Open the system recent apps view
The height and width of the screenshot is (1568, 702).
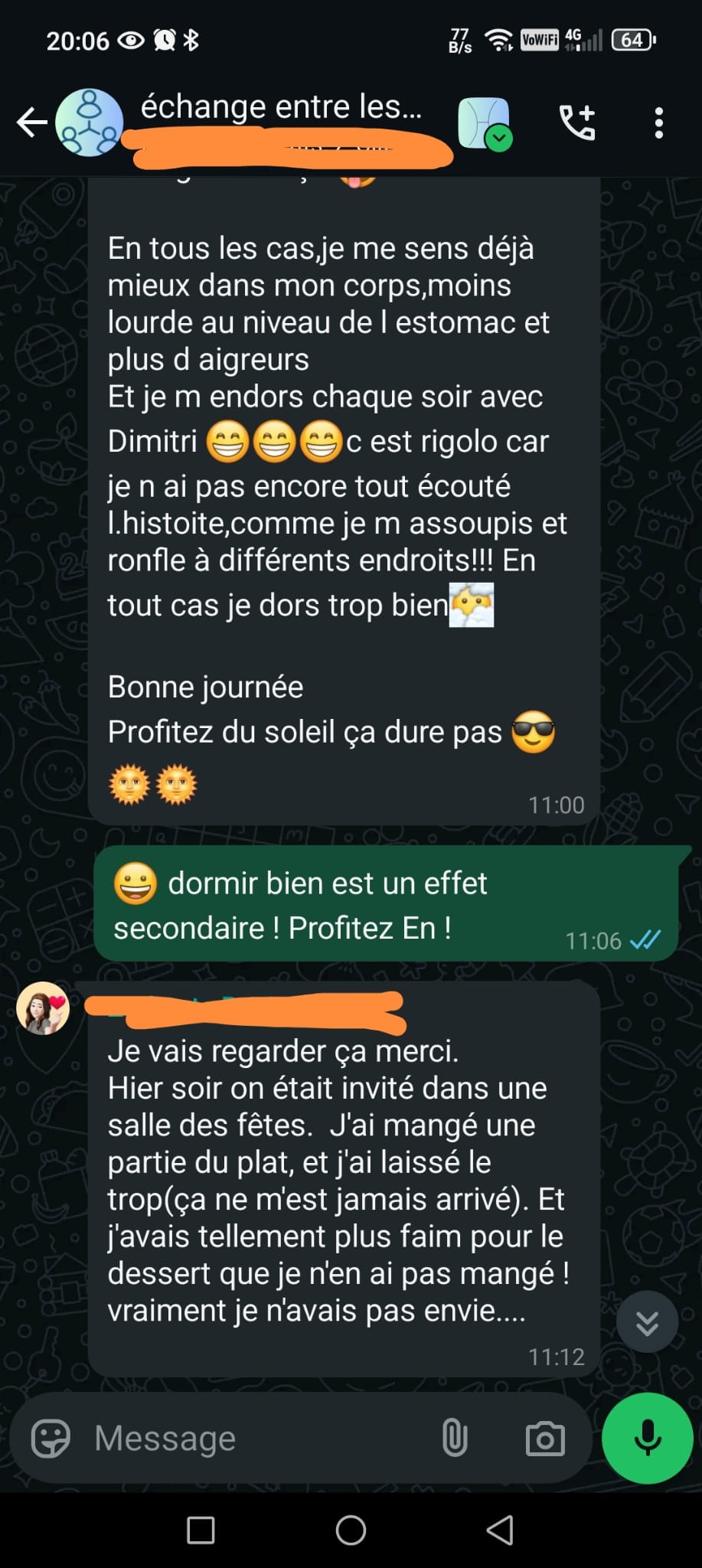(201, 1530)
